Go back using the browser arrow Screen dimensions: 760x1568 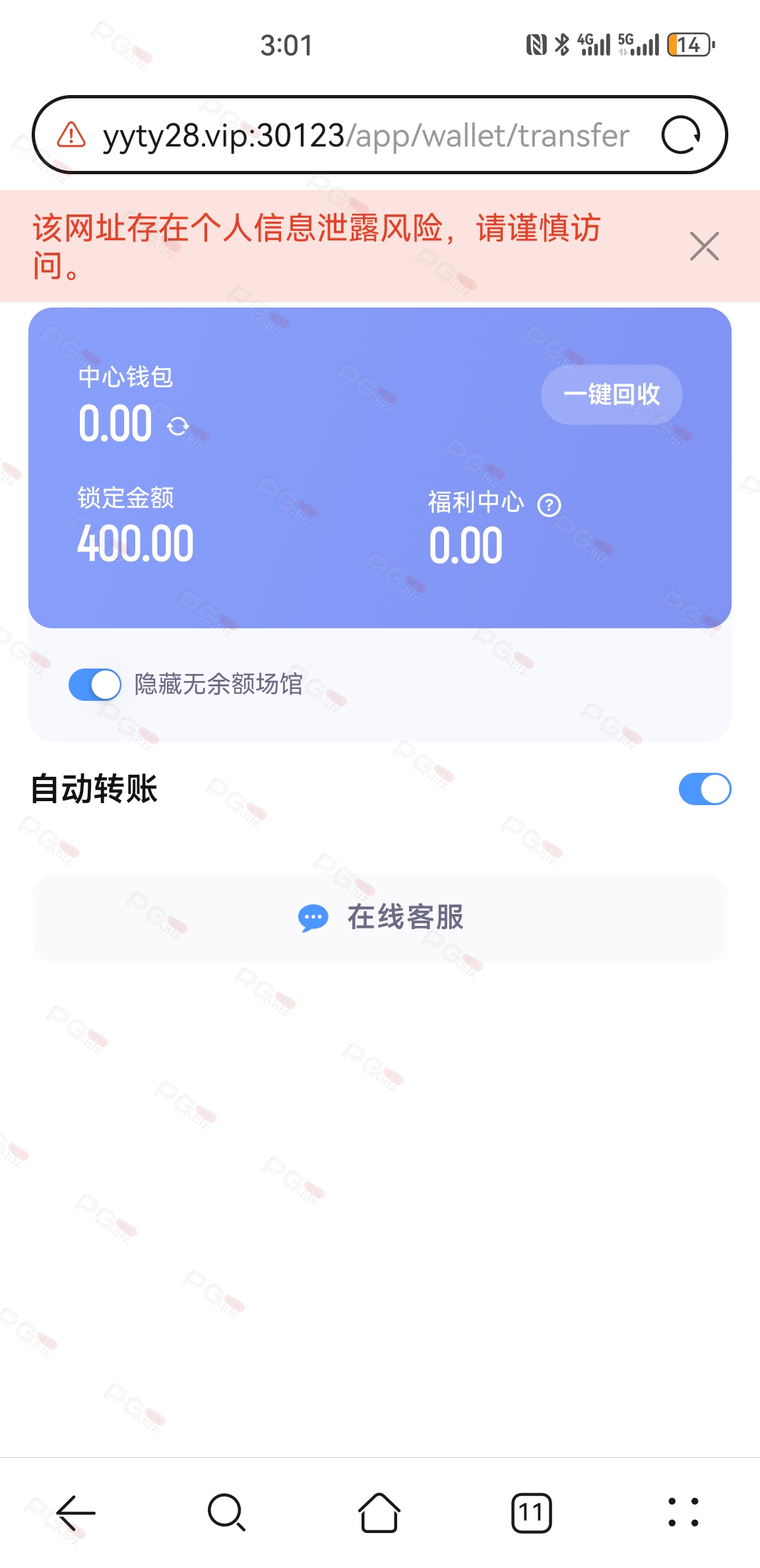[77, 1512]
